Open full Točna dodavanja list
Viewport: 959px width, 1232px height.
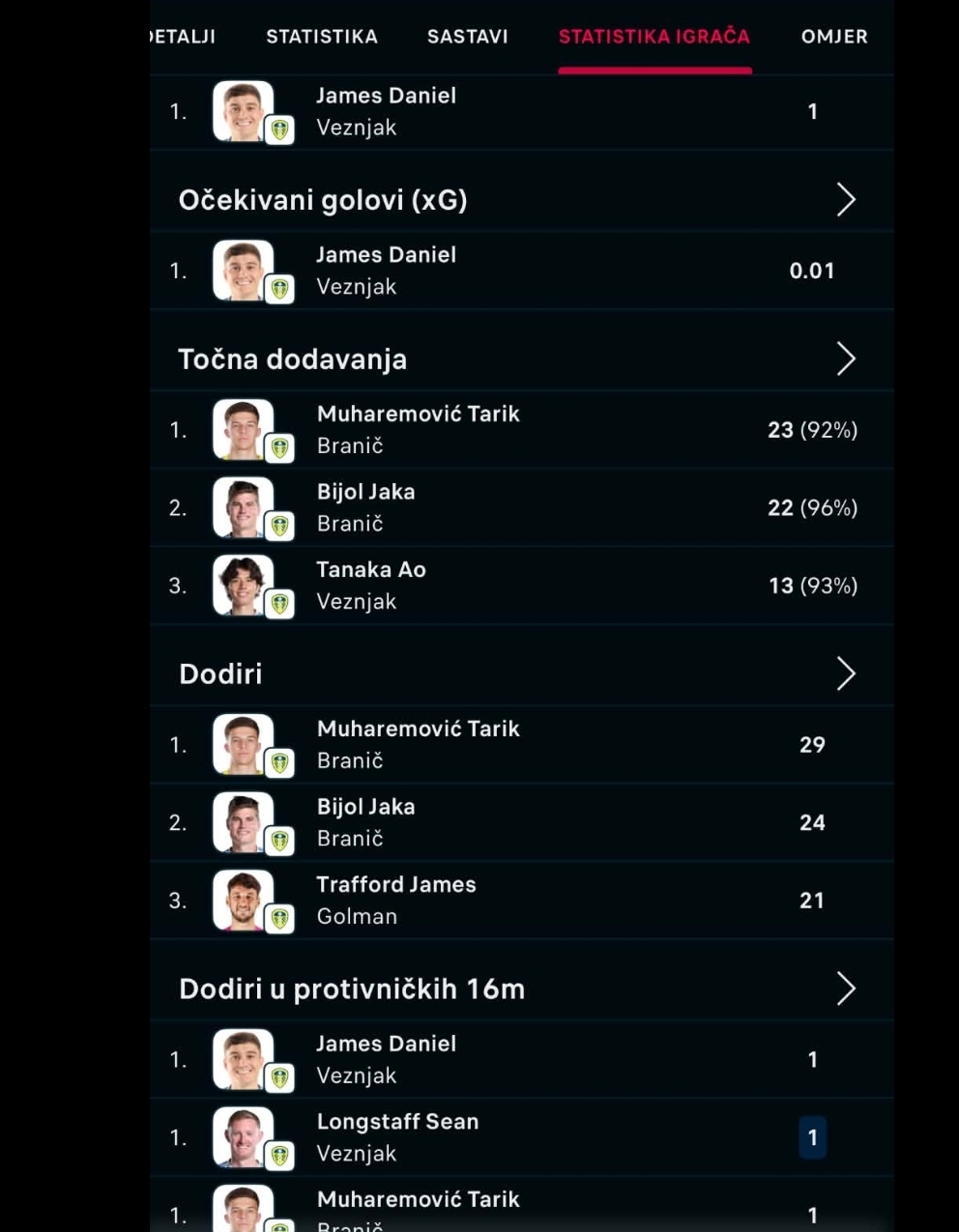point(522,359)
